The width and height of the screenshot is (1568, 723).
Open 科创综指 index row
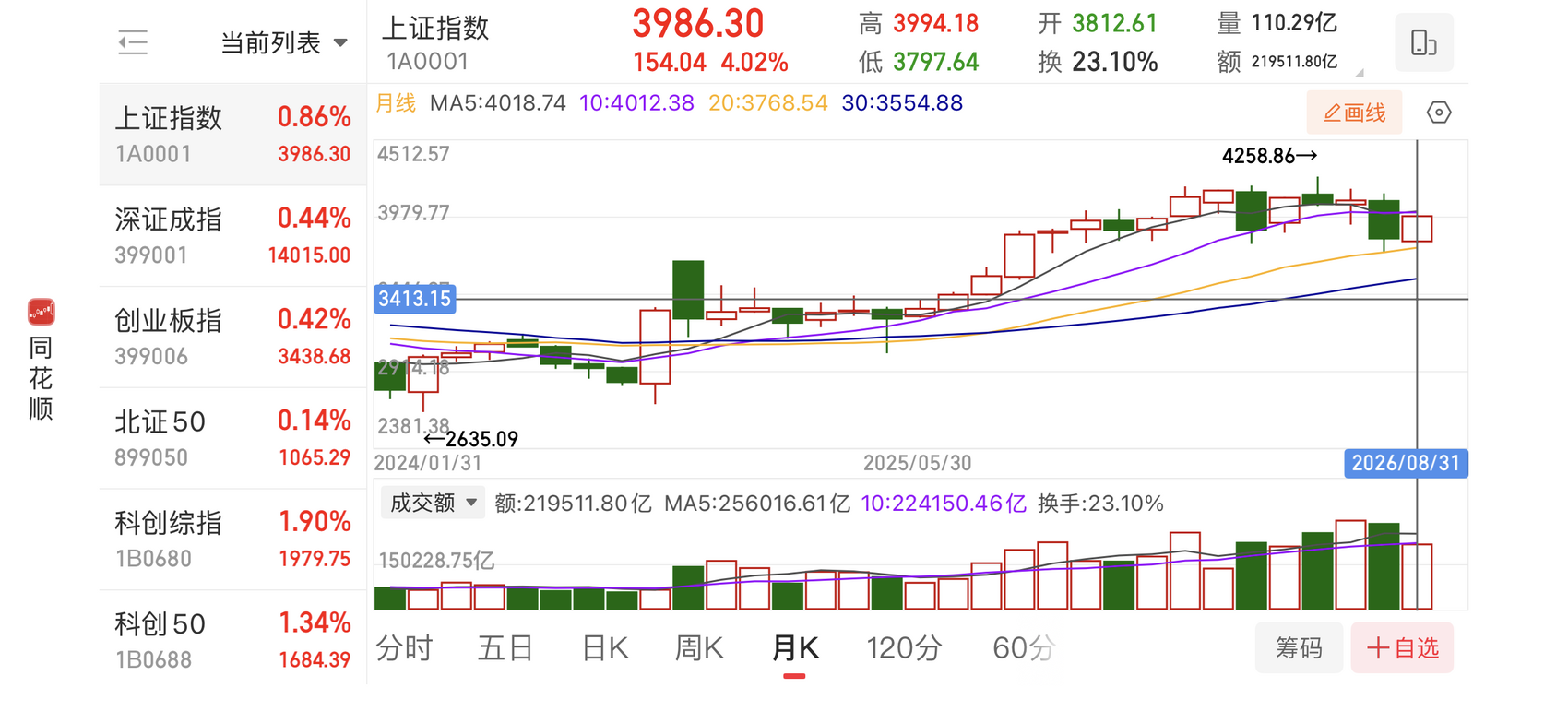point(232,539)
